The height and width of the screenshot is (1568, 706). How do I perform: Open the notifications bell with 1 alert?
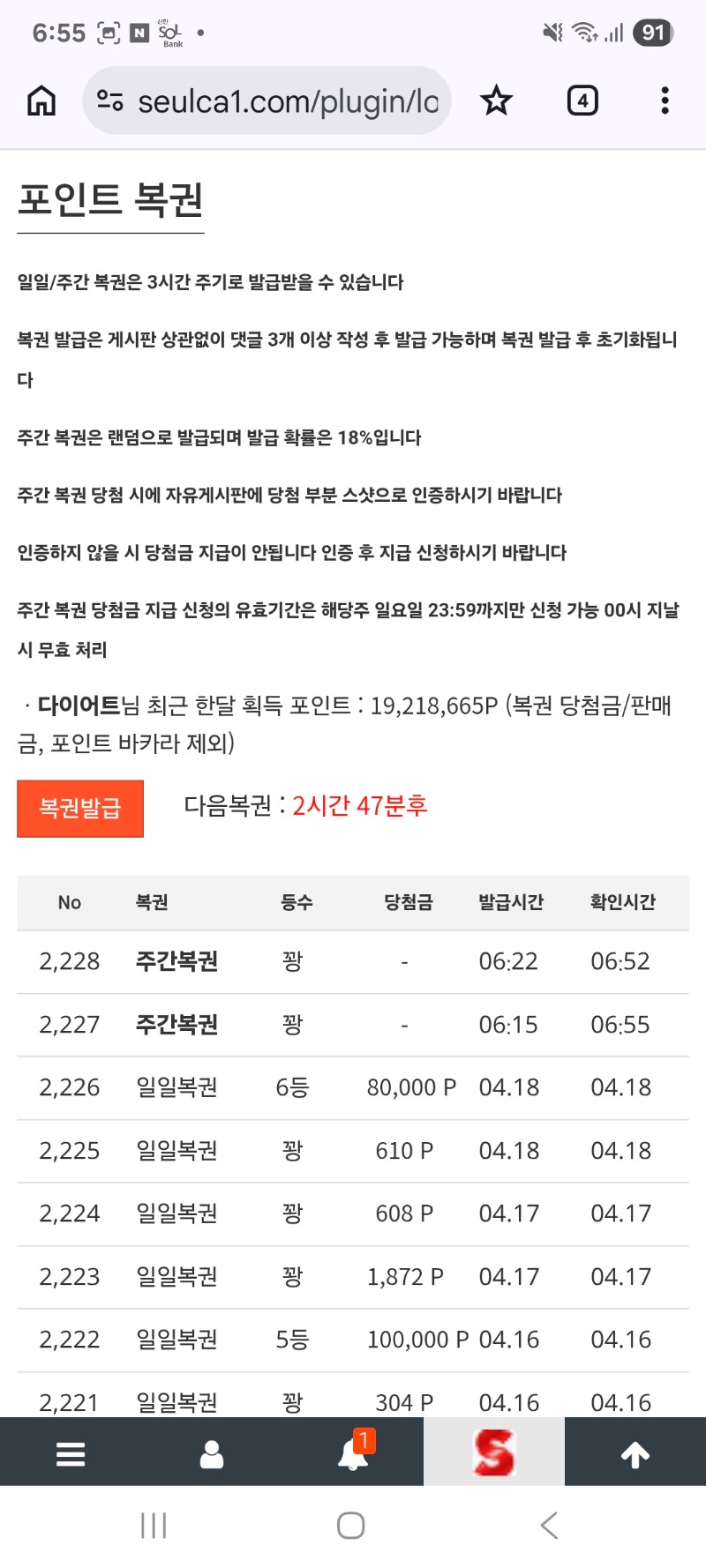click(x=353, y=1454)
